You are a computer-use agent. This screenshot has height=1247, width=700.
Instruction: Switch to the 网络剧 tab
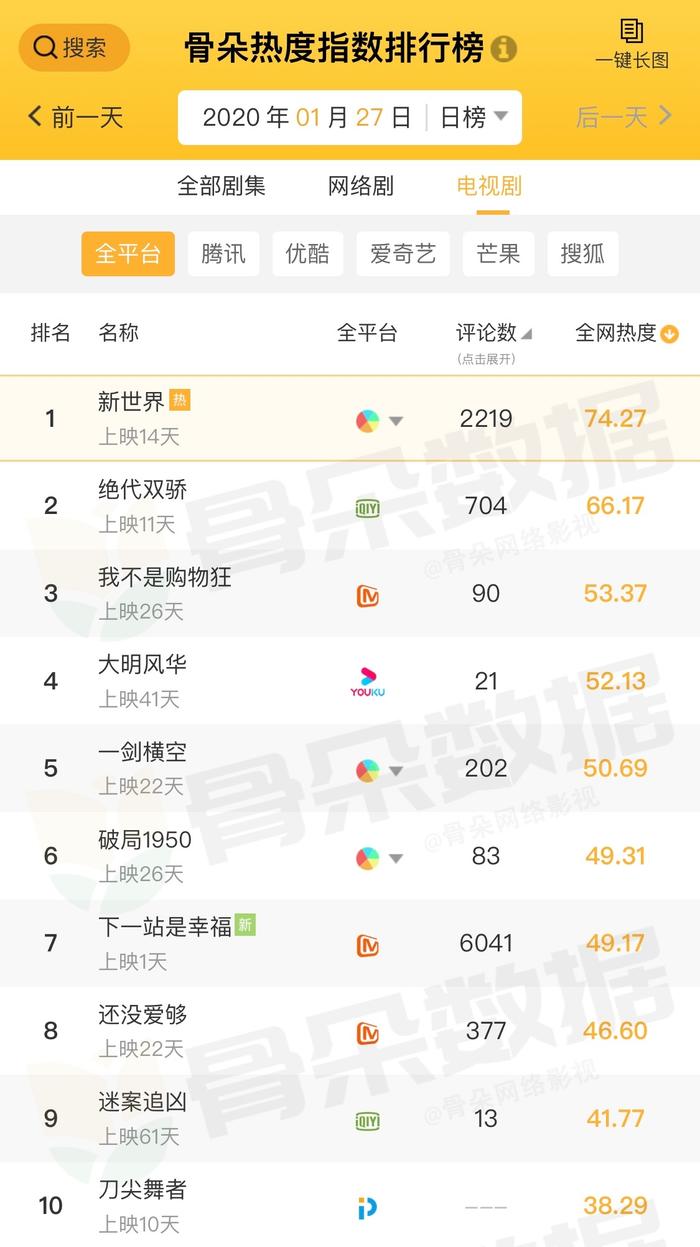(x=361, y=186)
